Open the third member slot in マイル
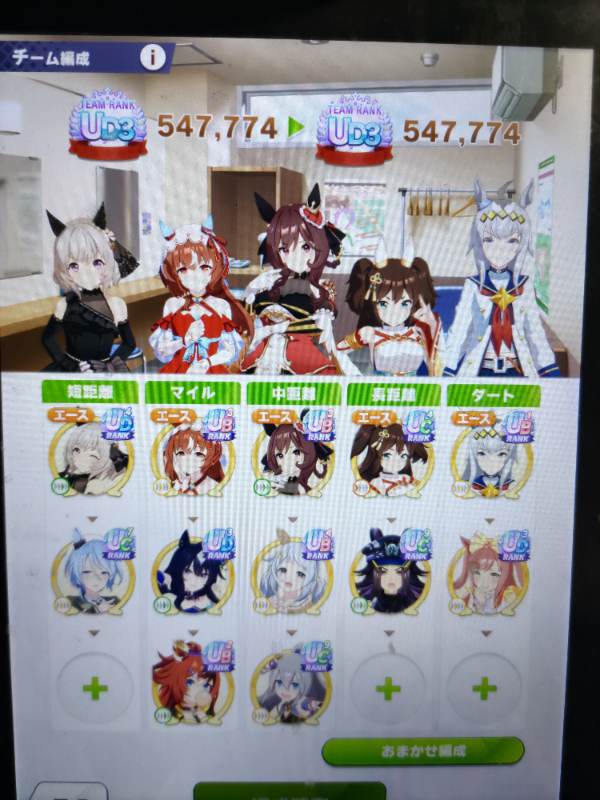This screenshot has height=800, width=600. coord(192,687)
